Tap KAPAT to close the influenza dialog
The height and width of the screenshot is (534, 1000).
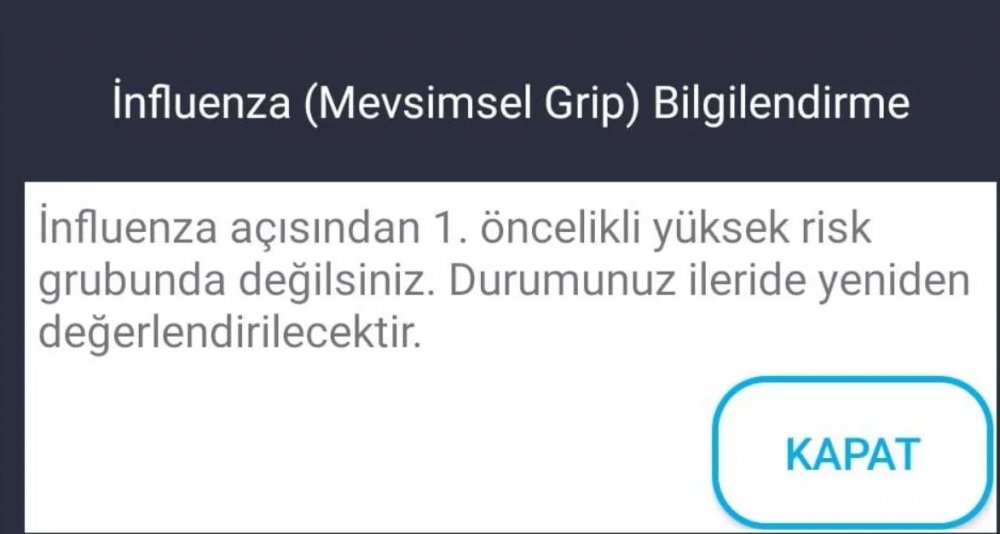[851, 454]
